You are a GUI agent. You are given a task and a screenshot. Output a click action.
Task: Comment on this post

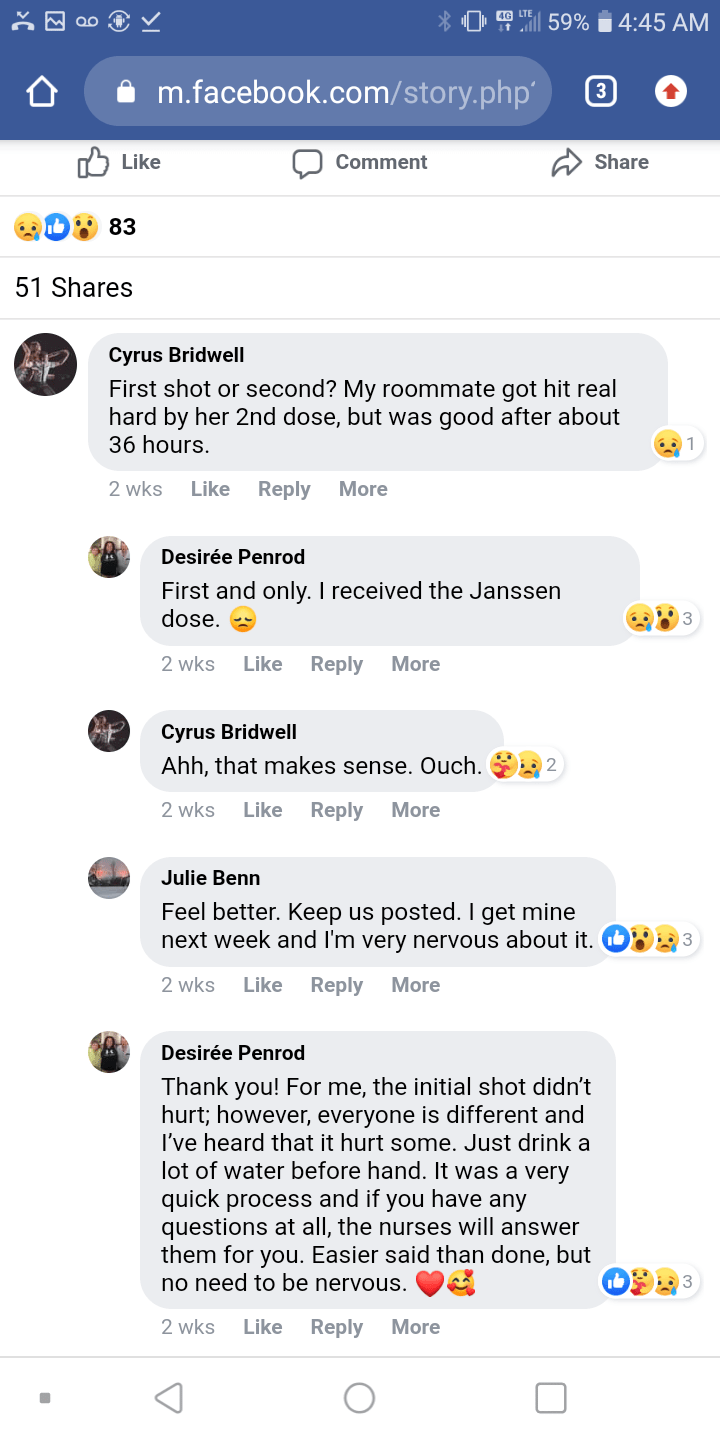point(360,162)
